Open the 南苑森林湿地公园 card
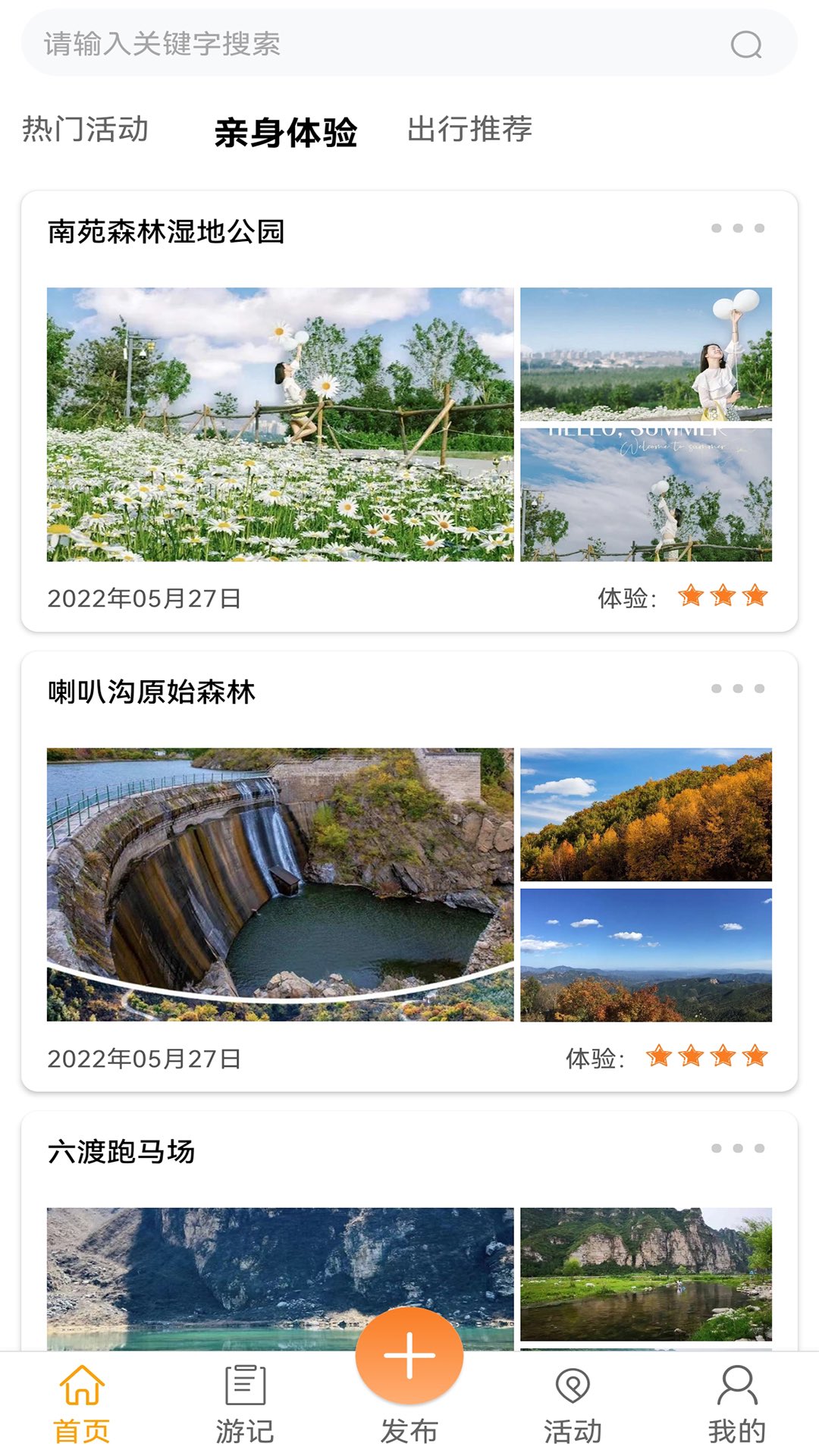The height and width of the screenshot is (1456, 819). click(409, 411)
